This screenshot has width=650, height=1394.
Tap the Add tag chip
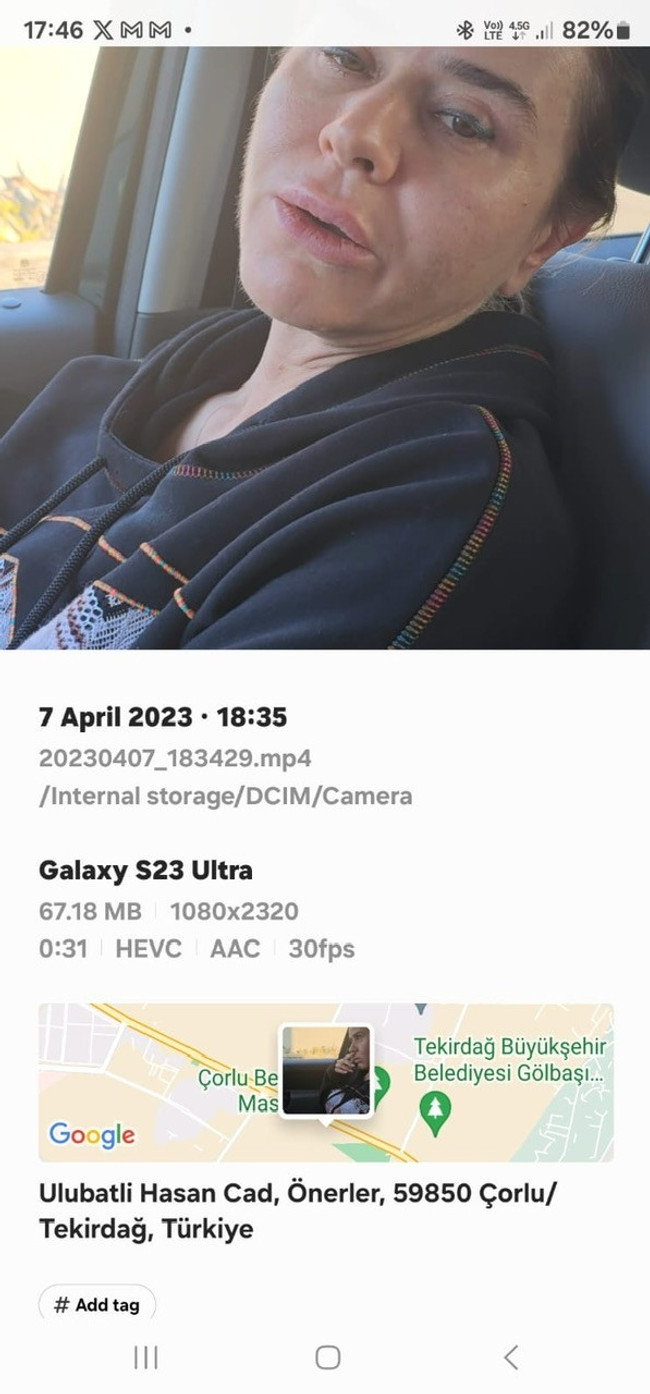(x=97, y=1304)
